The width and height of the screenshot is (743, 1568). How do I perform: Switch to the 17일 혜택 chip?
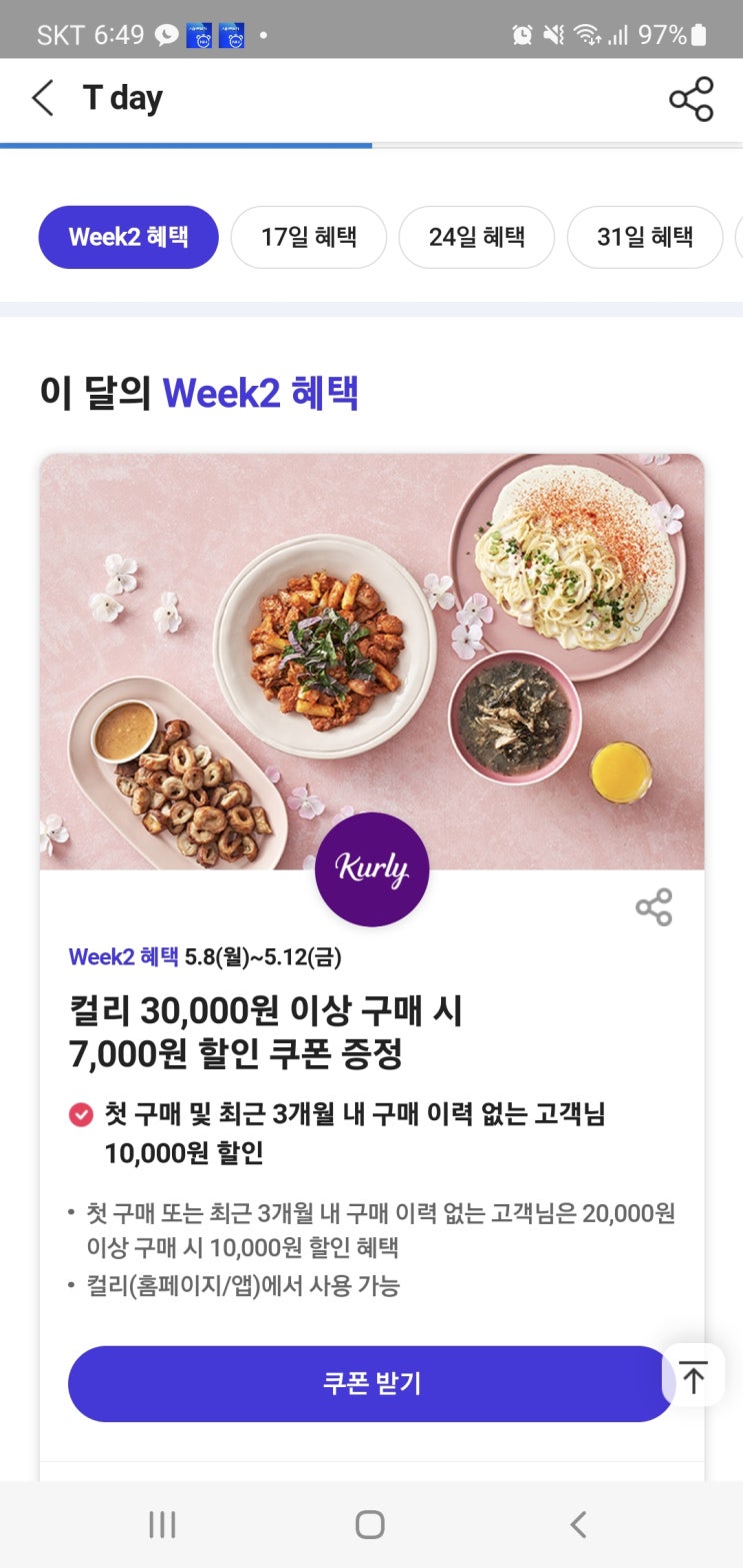click(x=309, y=237)
